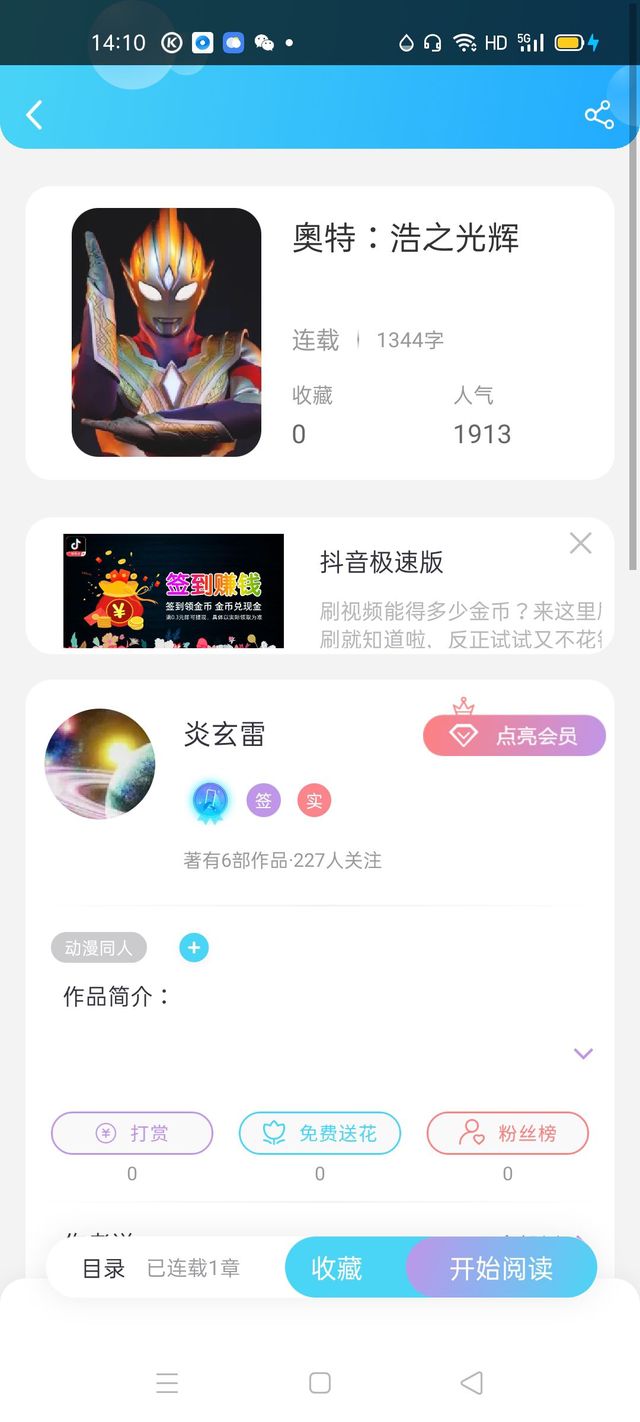This screenshot has height=1422, width=640.
Task: Tap the 点亮会员 membership button
Action: pyautogui.click(x=514, y=736)
